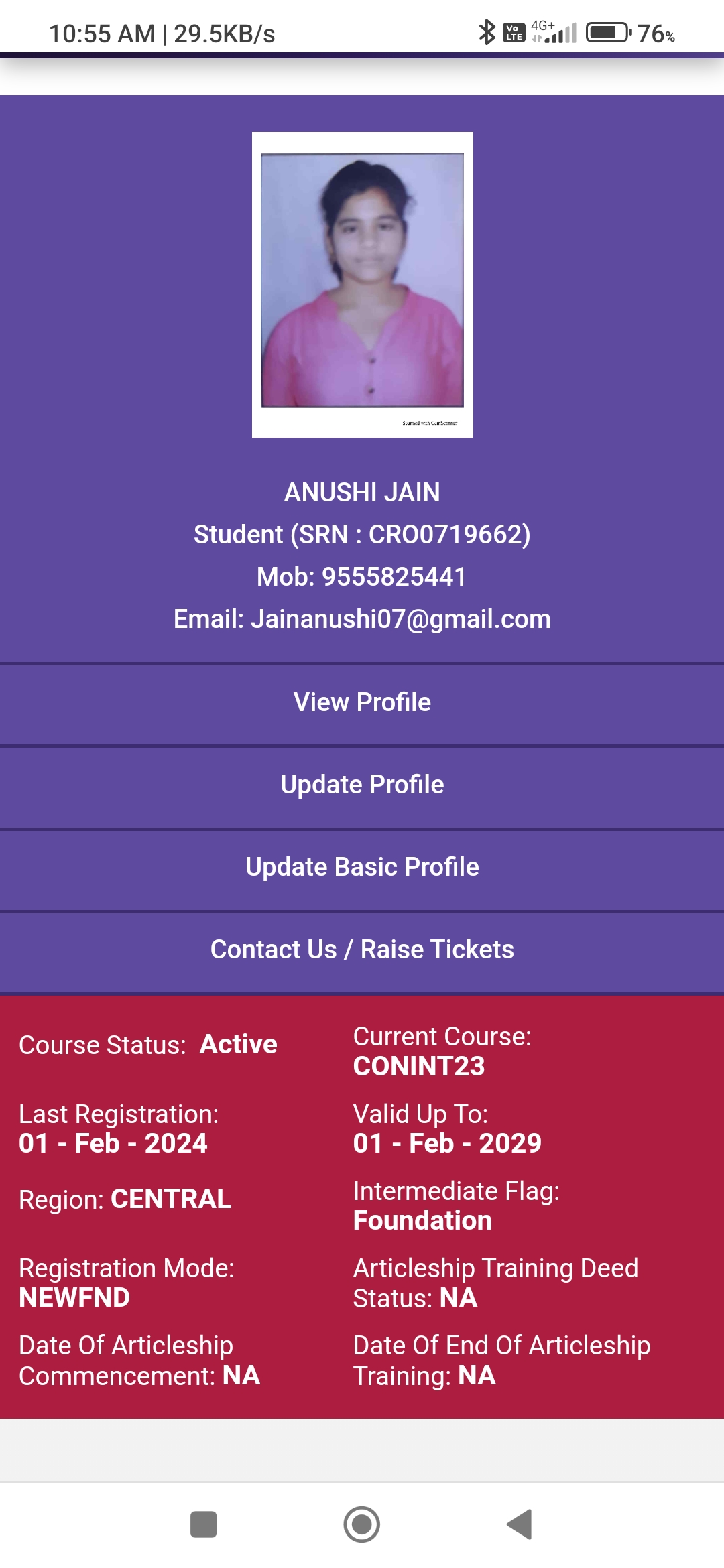This screenshot has height=1568, width=724.
Task: Go to the home screen
Action: coord(362,1524)
